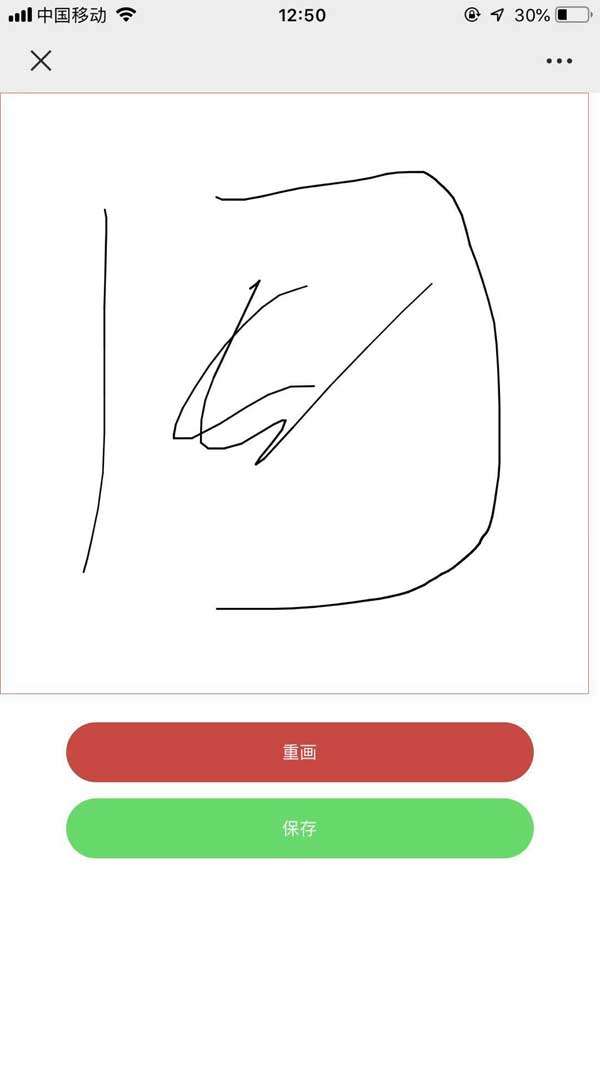This screenshot has width=600, height=1067.
Task: Open the three-dot more options menu
Action: (x=559, y=61)
